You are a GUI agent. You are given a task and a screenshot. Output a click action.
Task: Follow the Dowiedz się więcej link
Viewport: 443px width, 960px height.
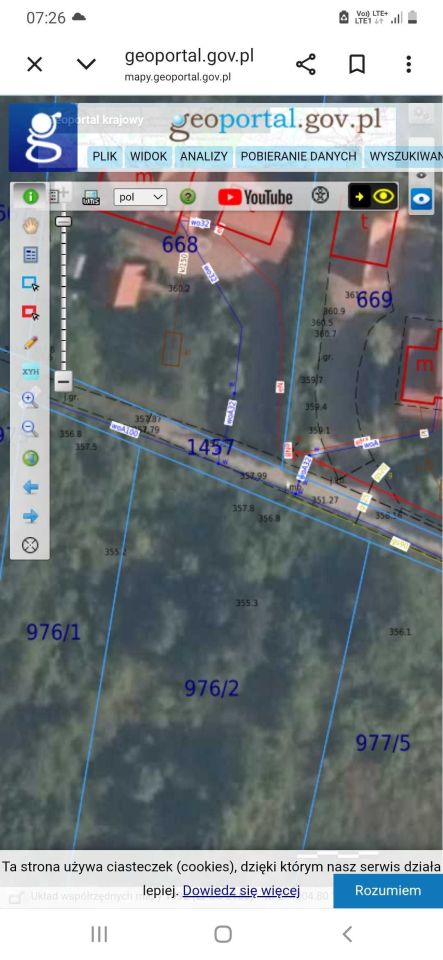click(x=241, y=891)
